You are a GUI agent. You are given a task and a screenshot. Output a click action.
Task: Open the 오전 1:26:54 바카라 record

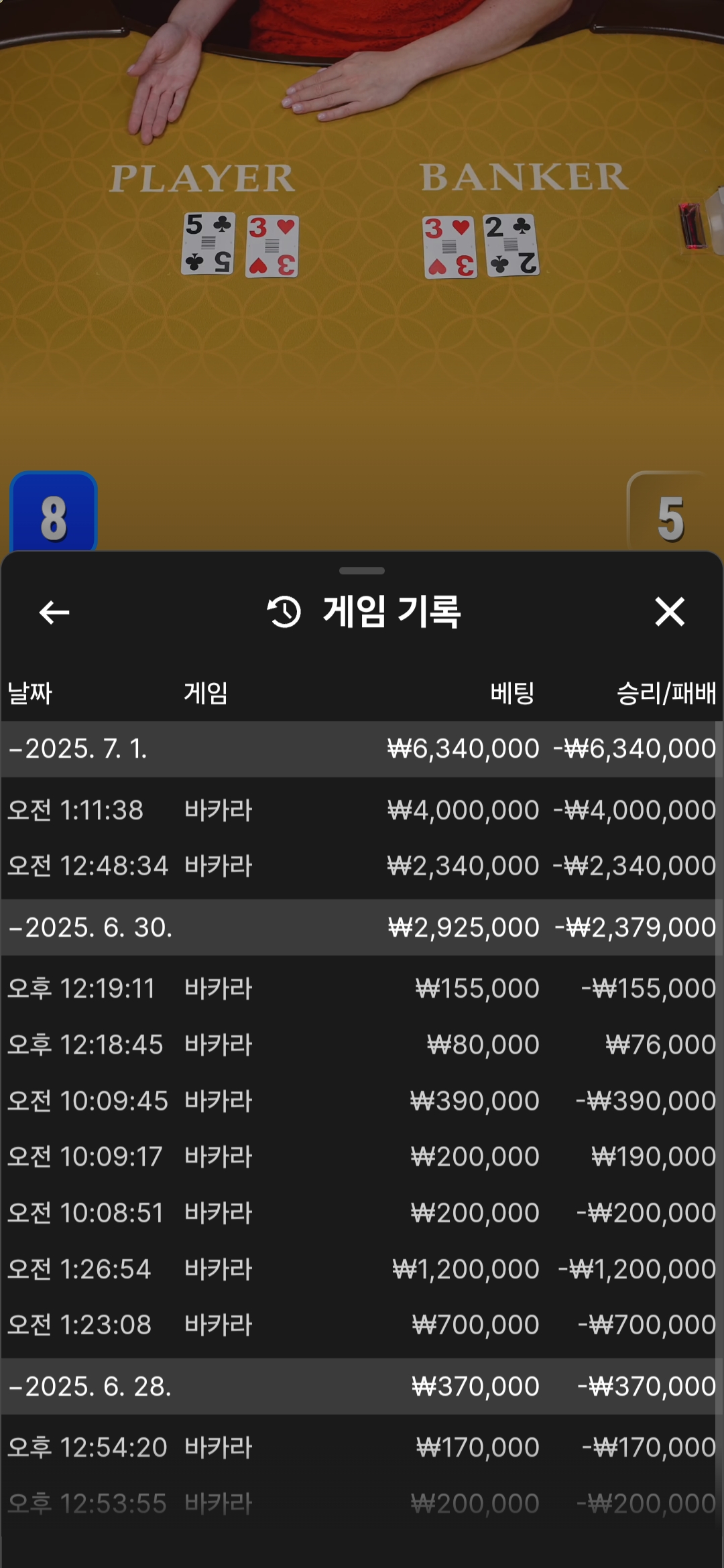tap(359, 1269)
